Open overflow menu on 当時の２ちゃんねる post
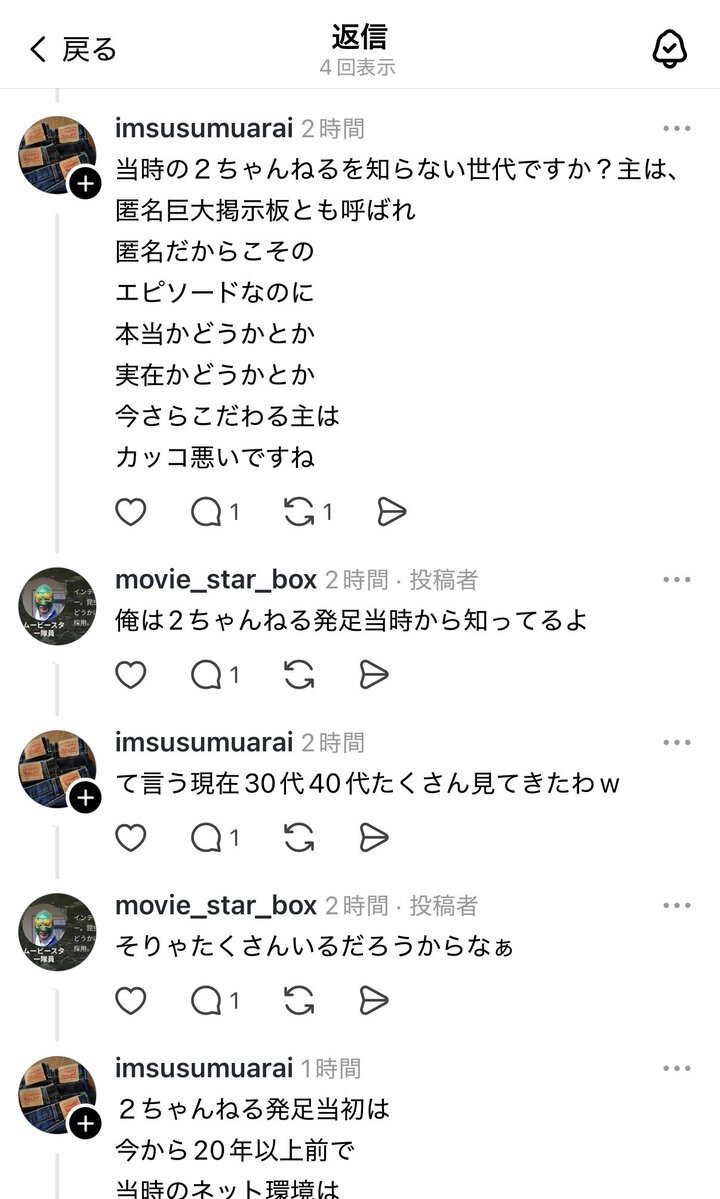The image size is (720, 1199). tap(676, 129)
